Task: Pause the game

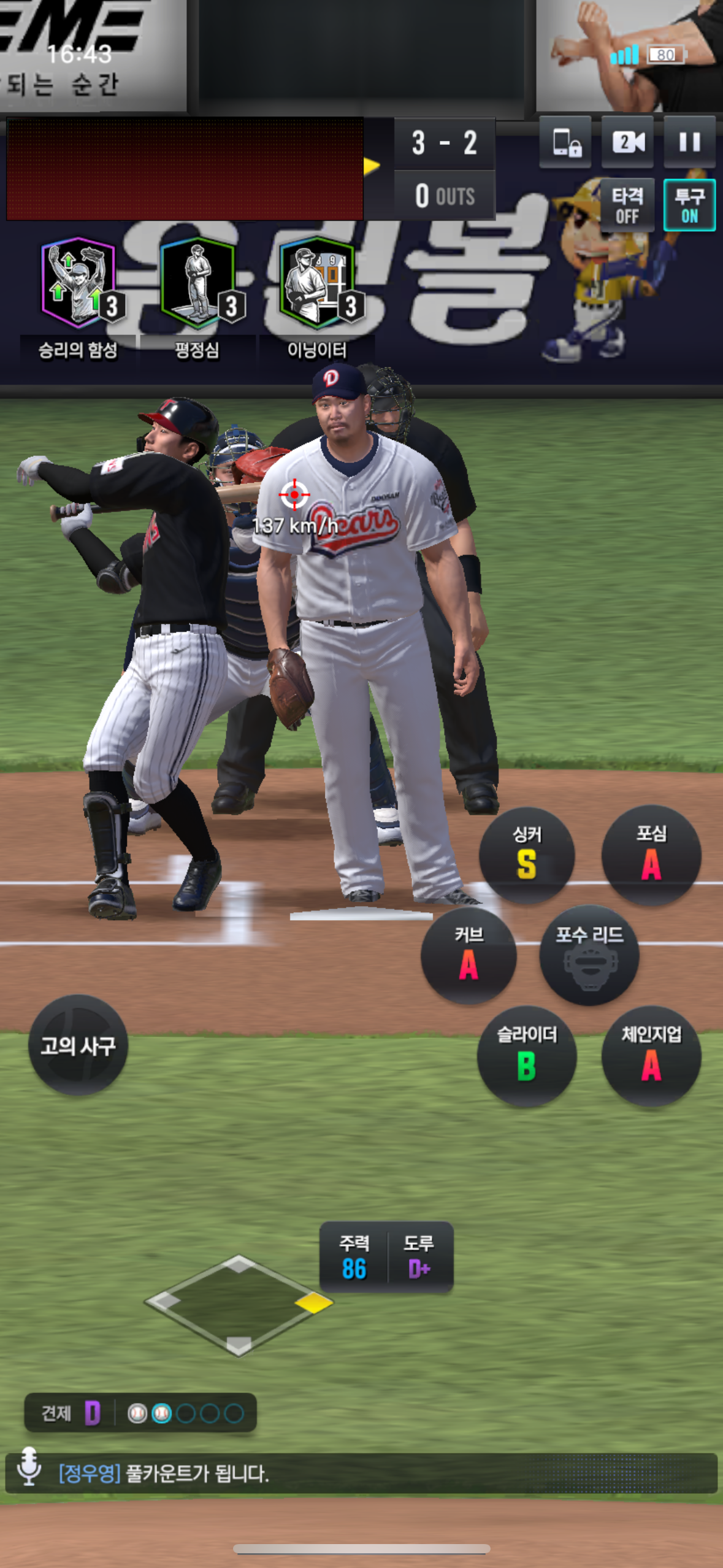Action: (689, 142)
